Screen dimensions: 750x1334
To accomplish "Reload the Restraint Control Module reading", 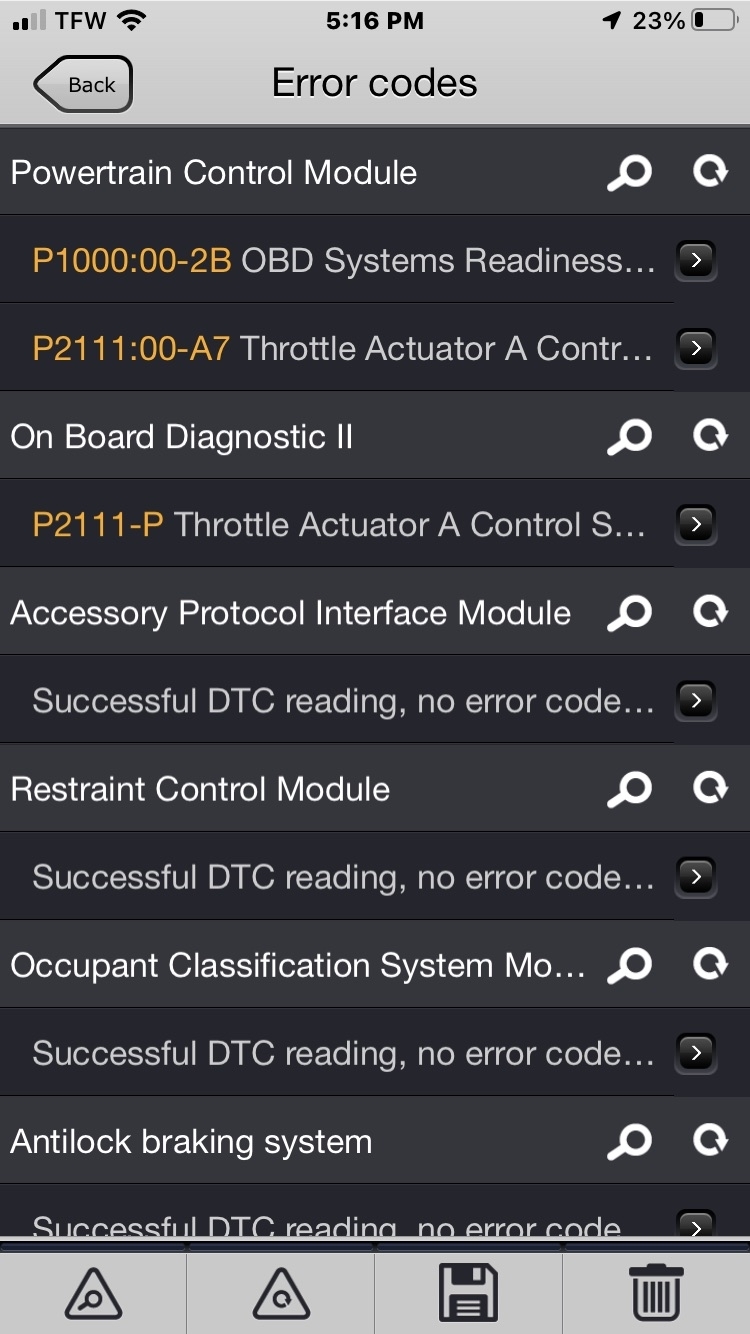I will click(710, 789).
